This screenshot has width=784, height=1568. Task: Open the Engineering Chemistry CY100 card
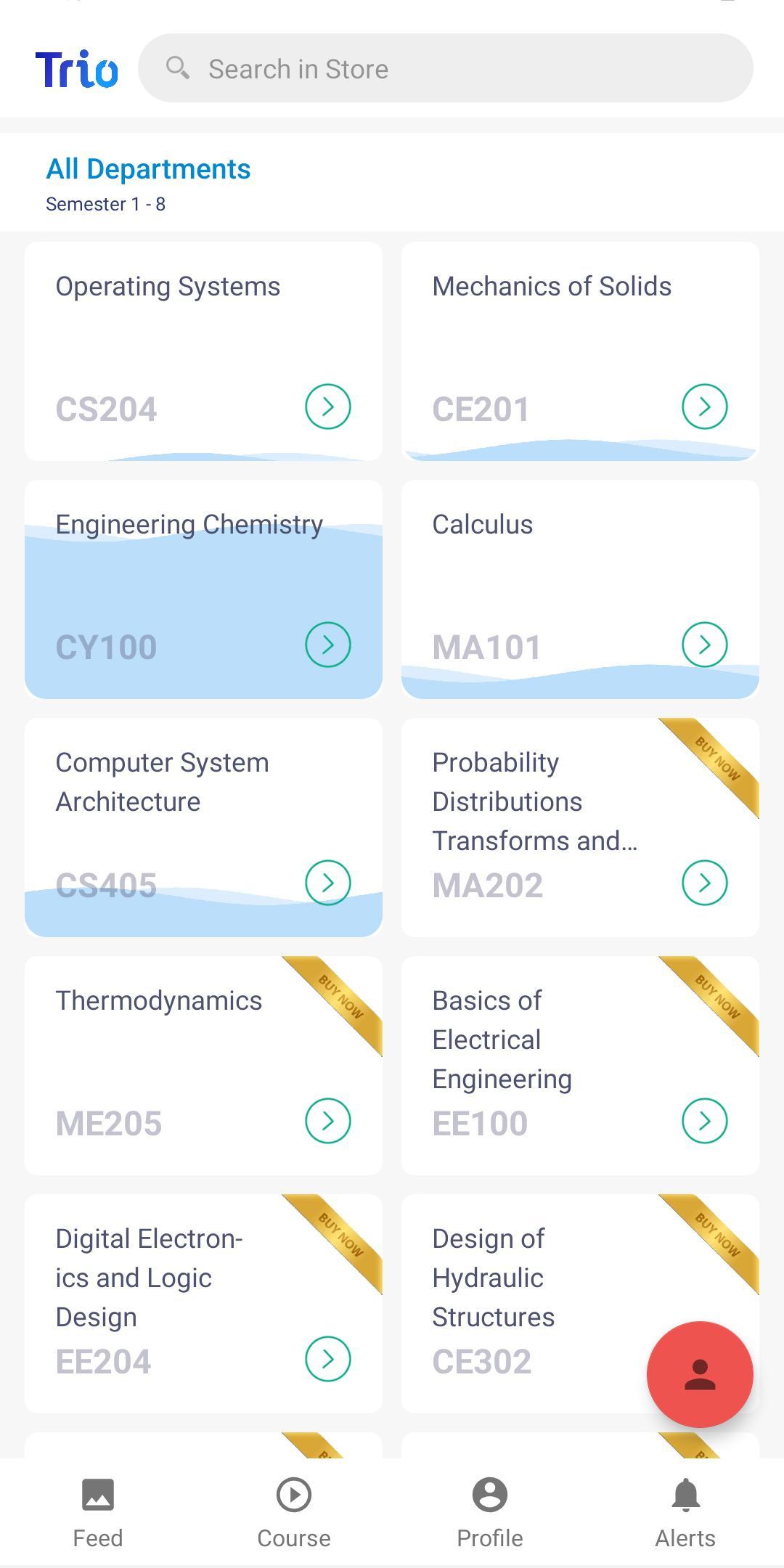pyautogui.click(x=203, y=589)
